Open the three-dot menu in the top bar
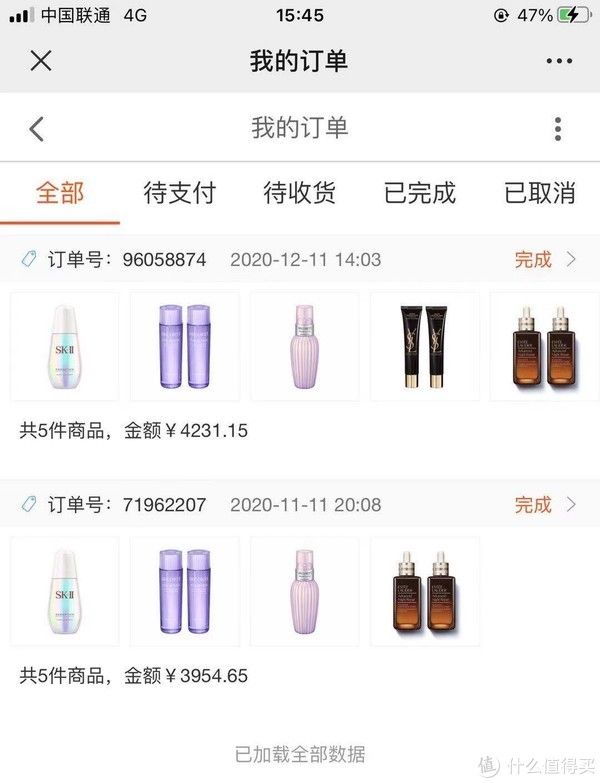The width and height of the screenshot is (600, 783). pyautogui.click(x=559, y=61)
